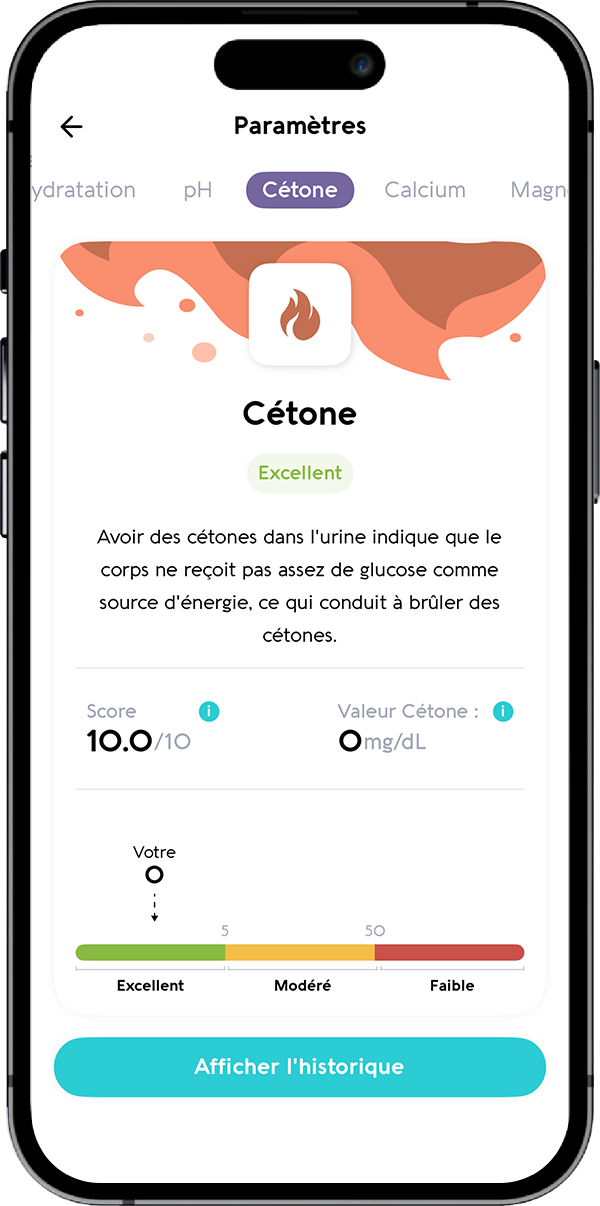The width and height of the screenshot is (600, 1206).
Task: Select the Cétone tab
Action: [x=300, y=190]
